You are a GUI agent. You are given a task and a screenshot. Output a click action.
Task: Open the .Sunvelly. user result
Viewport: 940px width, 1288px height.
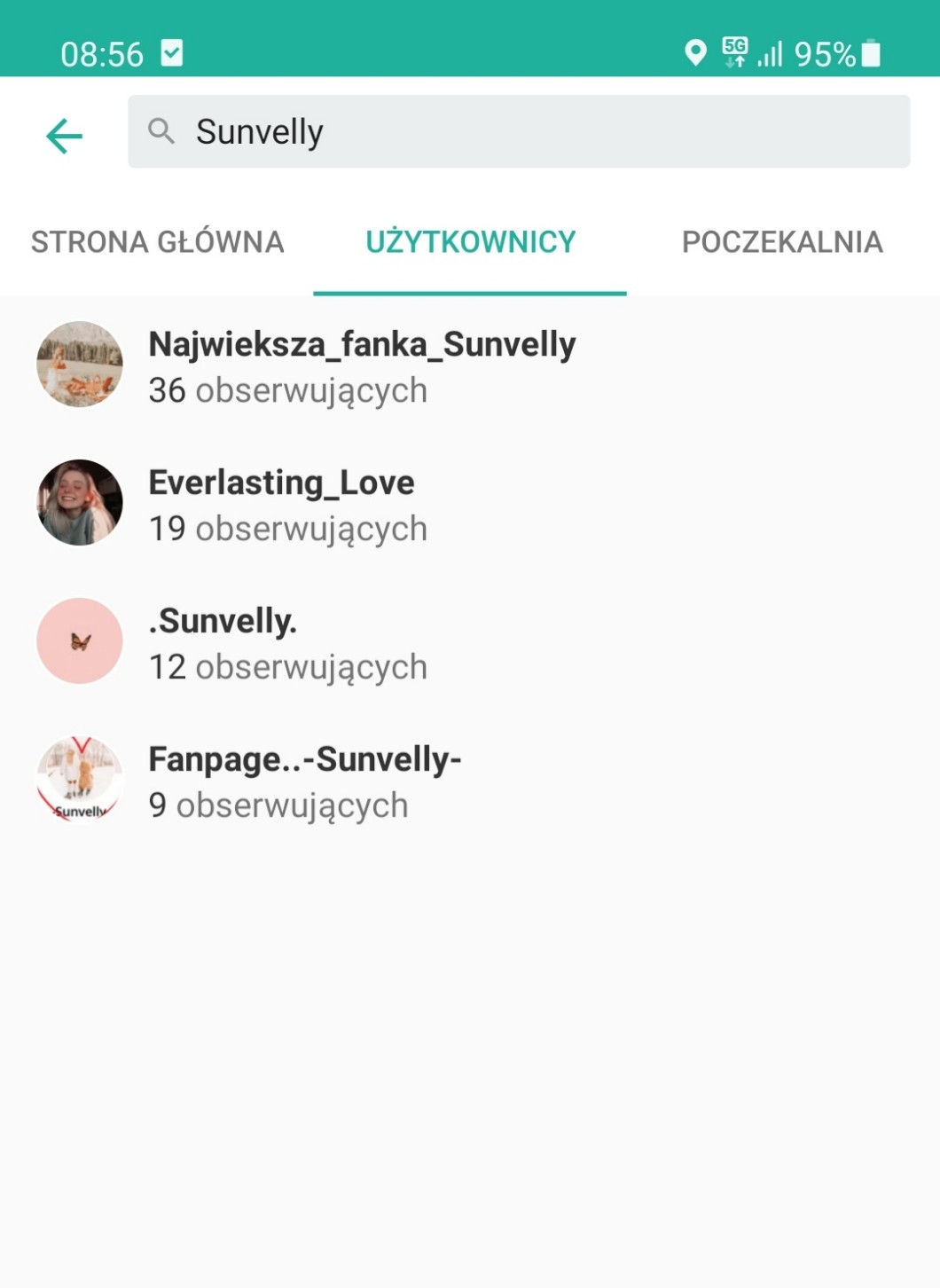(x=223, y=642)
